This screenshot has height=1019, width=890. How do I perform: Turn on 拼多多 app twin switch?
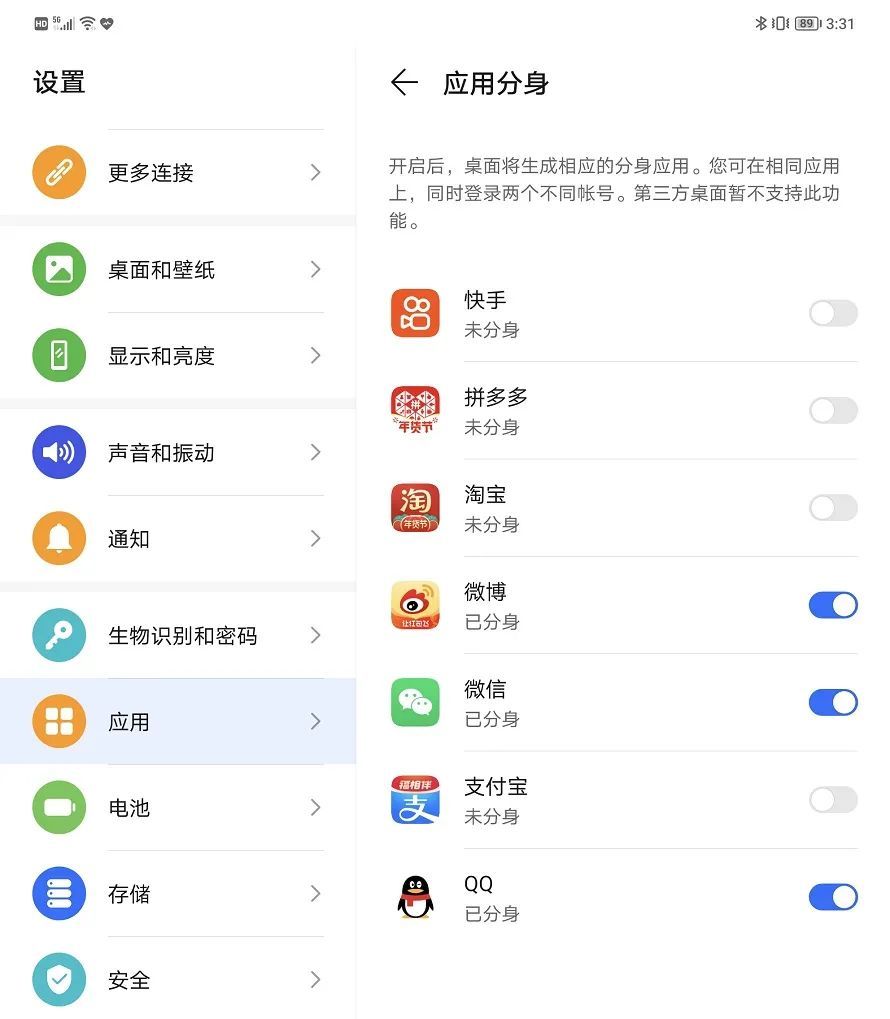point(832,410)
